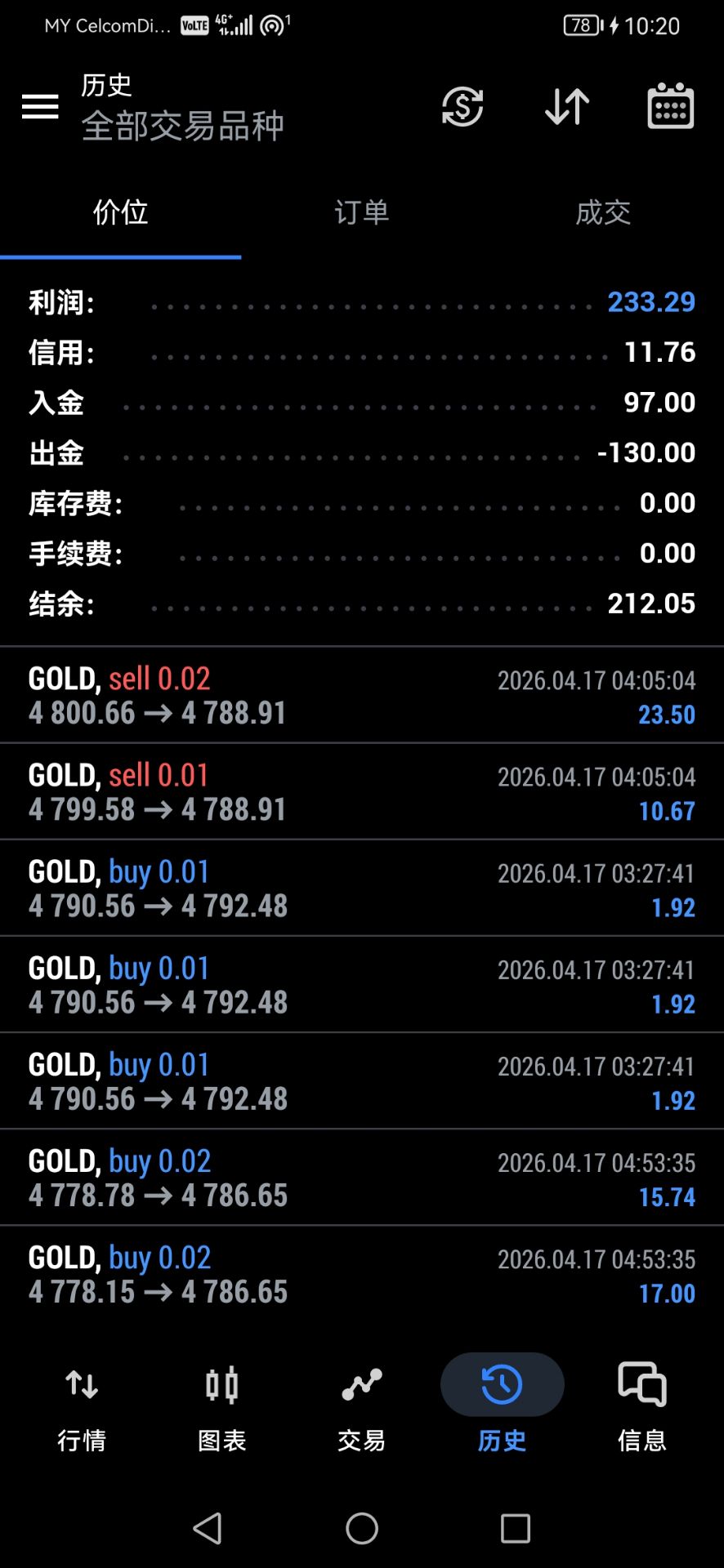Tap the system home button
Screen dimensions: 724x1568
[362, 1528]
